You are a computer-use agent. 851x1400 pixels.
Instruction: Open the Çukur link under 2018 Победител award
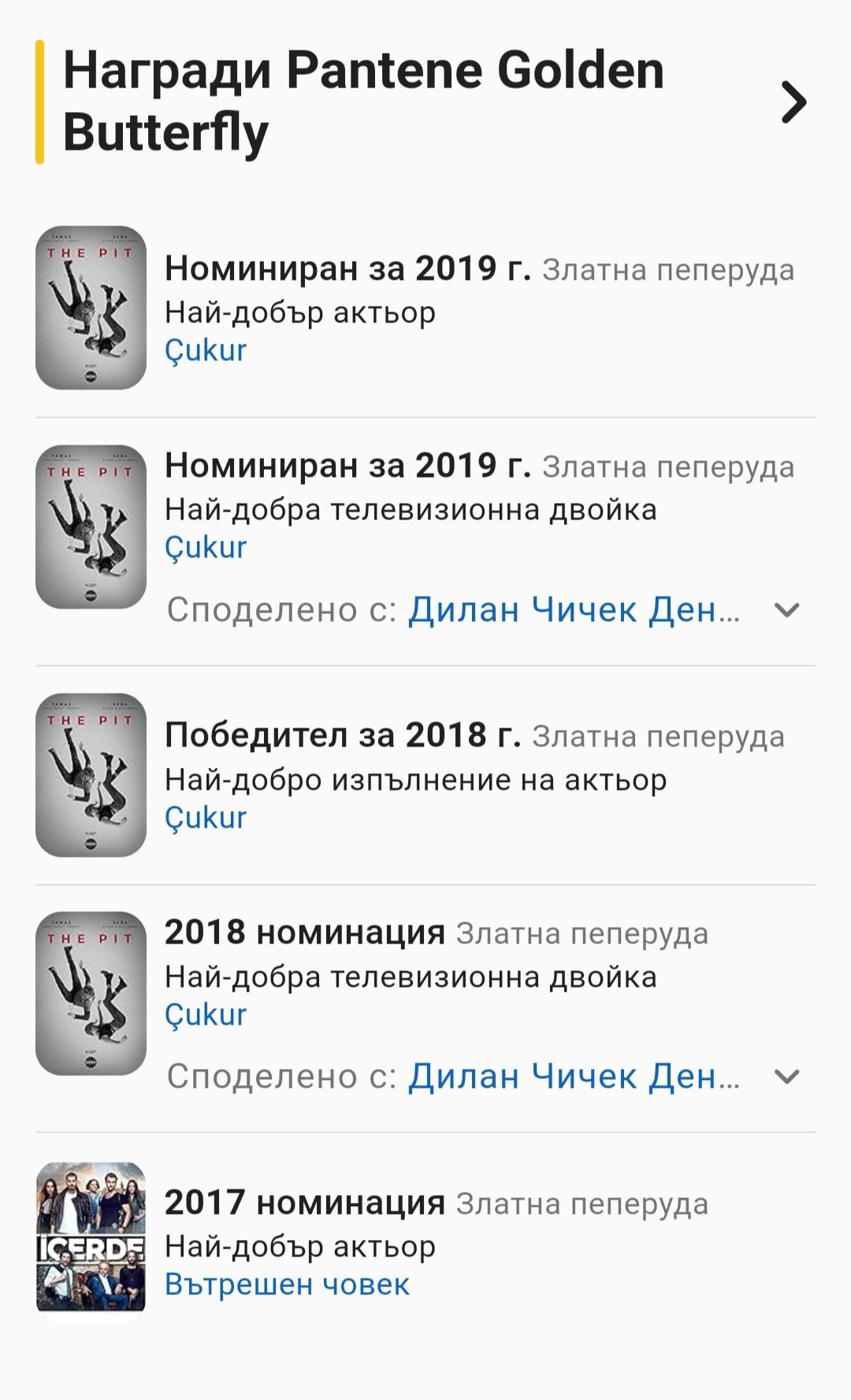coord(206,818)
